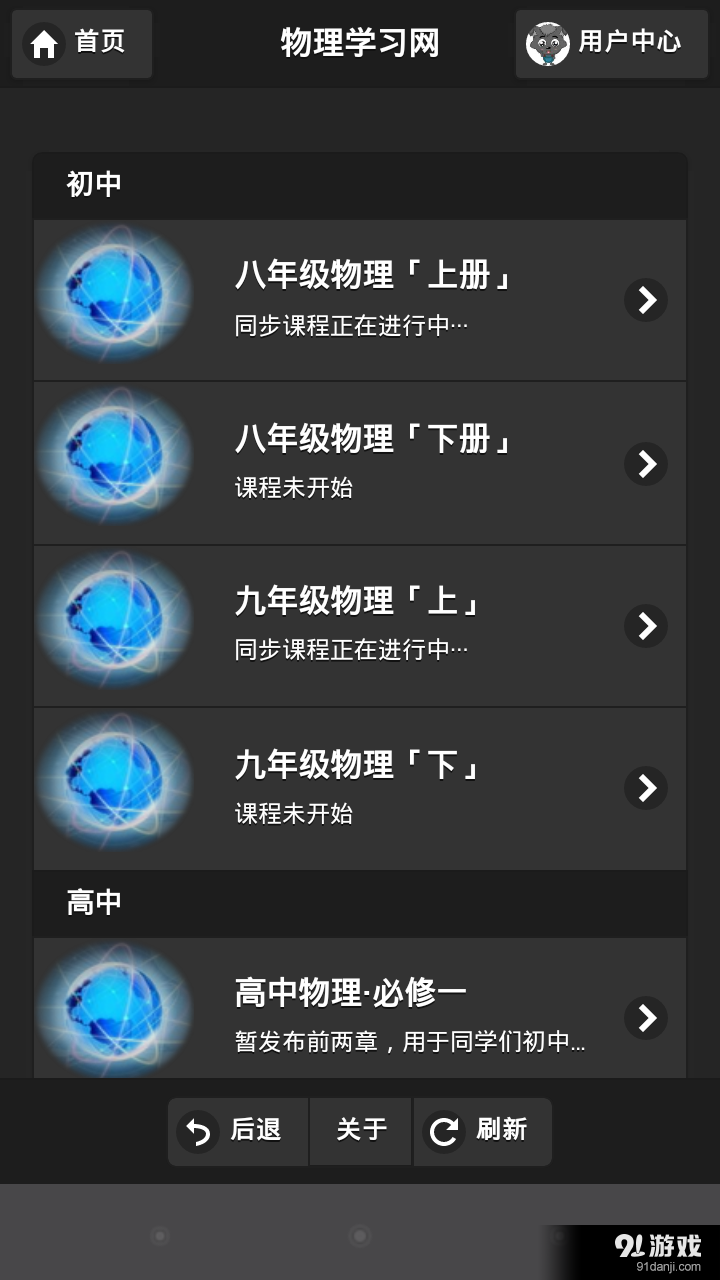
Task: Click the 物理学习网 title
Action: coord(360,43)
